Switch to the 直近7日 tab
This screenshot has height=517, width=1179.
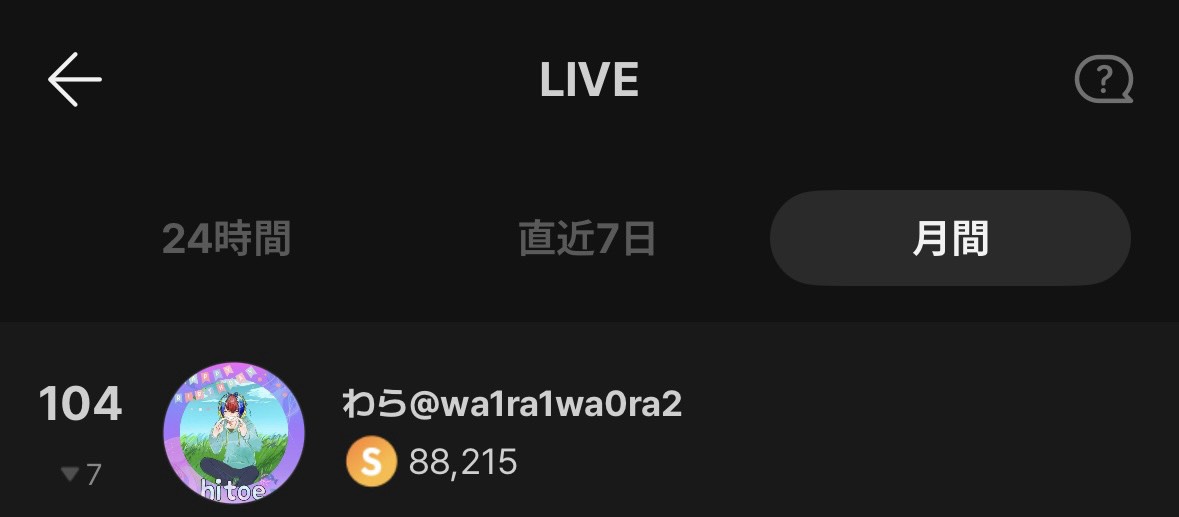[x=587, y=239]
